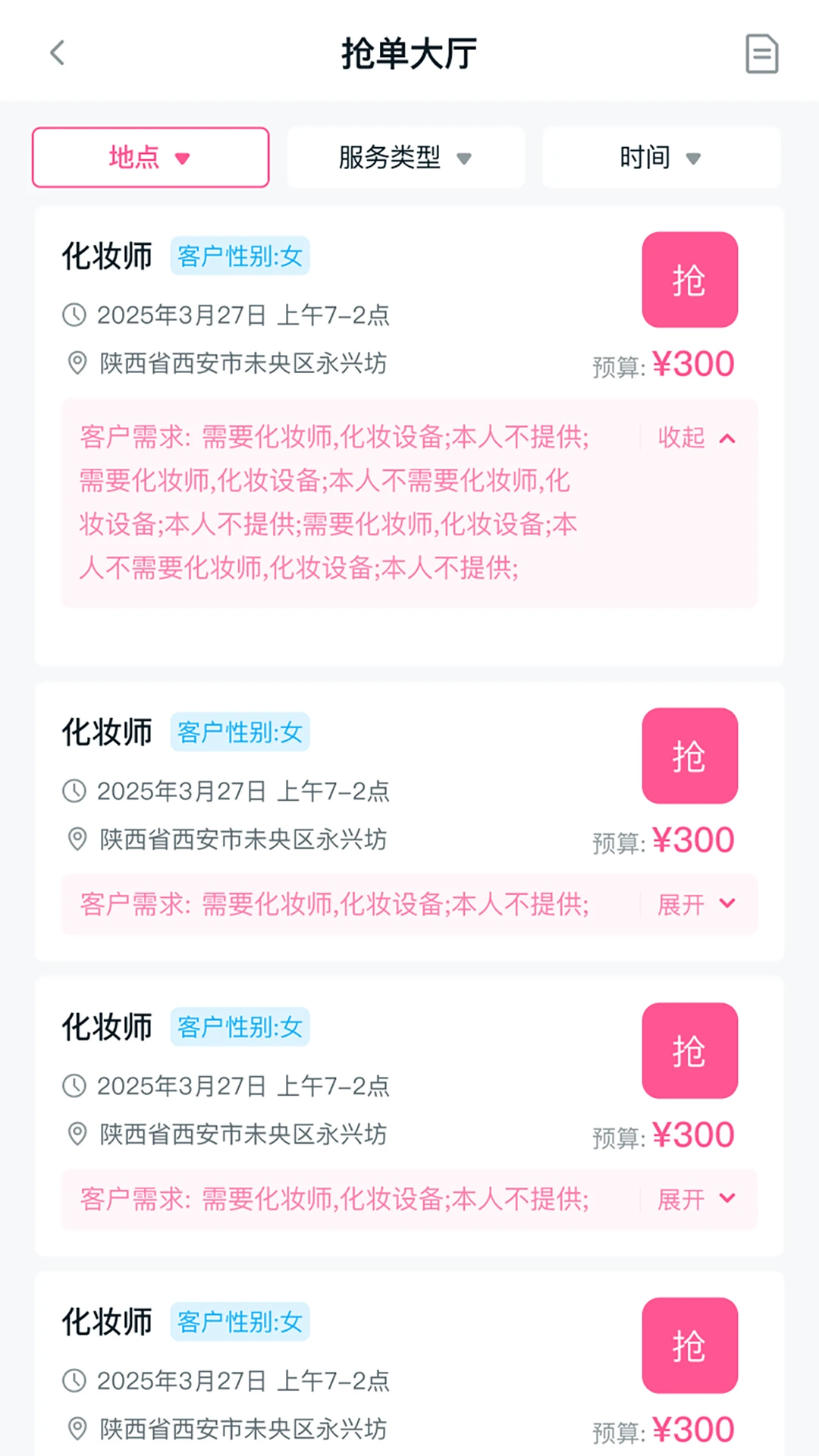Click the clock icon on the bottom order
The image size is (819, 1456).
[x=74, y=1381]
